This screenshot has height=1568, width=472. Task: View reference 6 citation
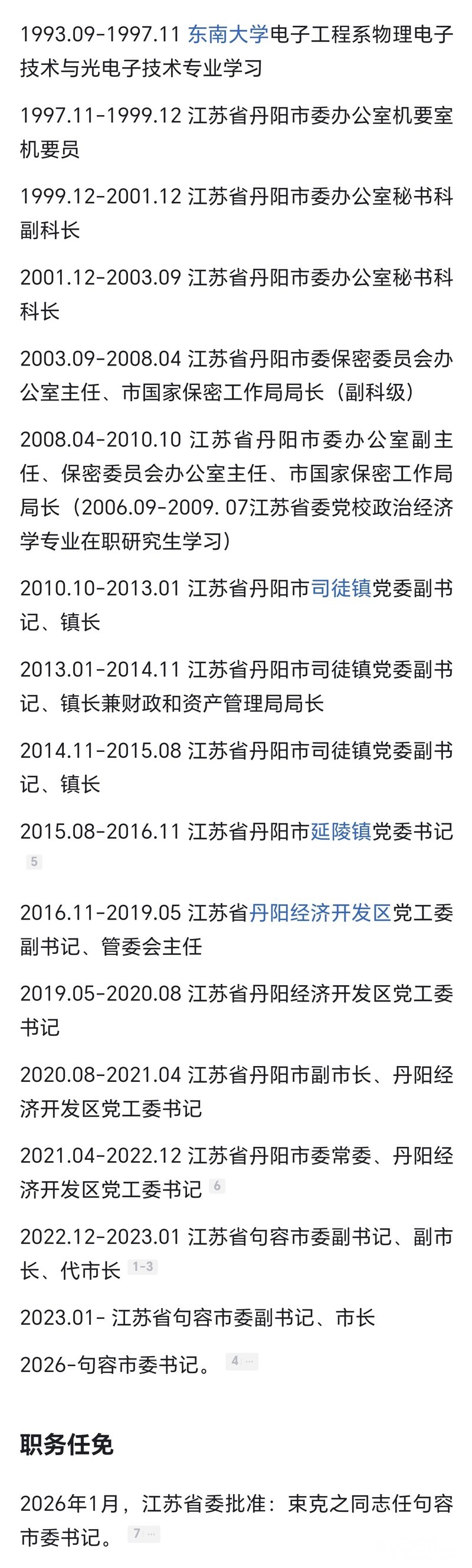(217, 1185)
